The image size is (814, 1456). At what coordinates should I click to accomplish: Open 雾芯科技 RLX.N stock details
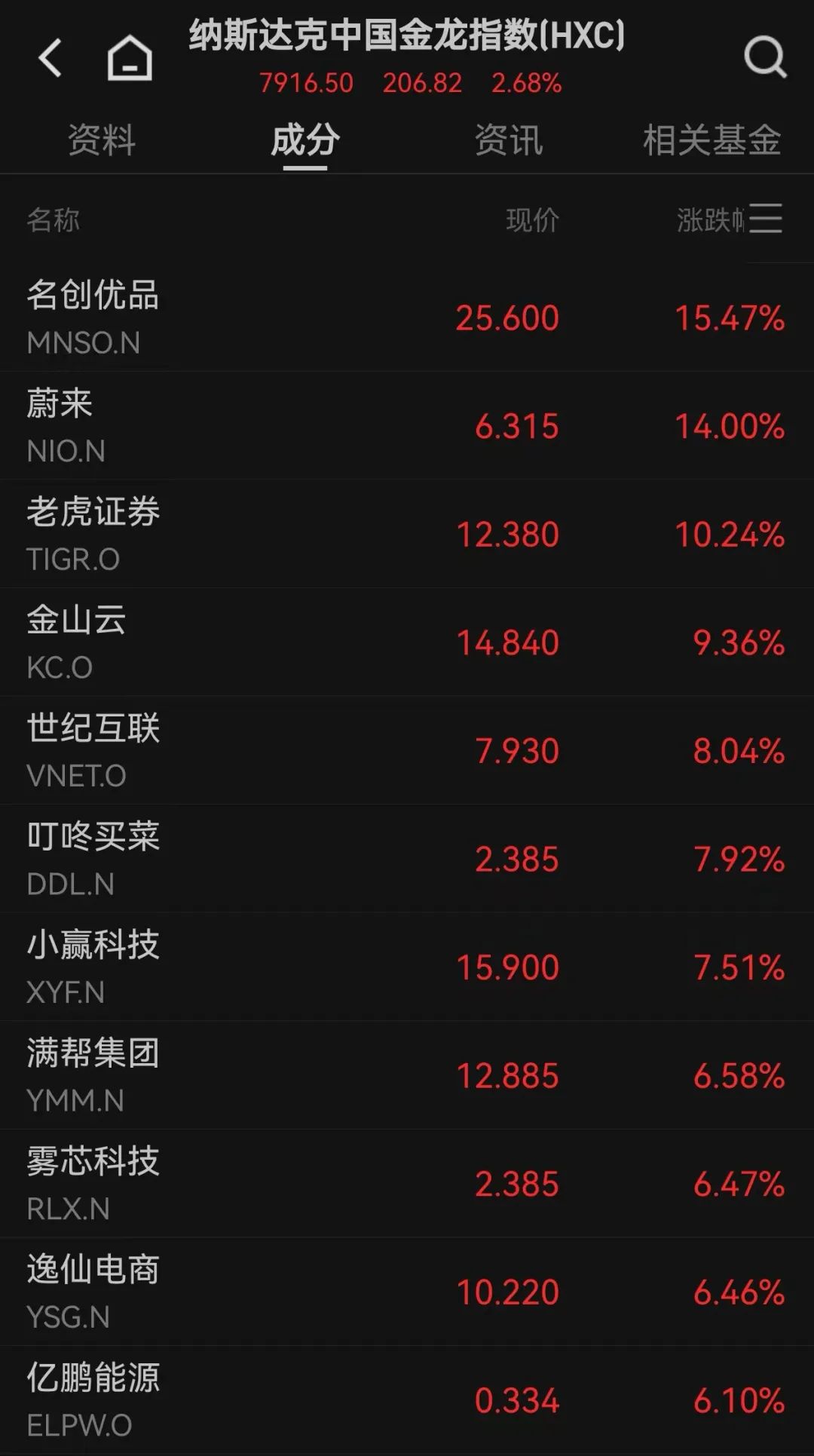407,1183
